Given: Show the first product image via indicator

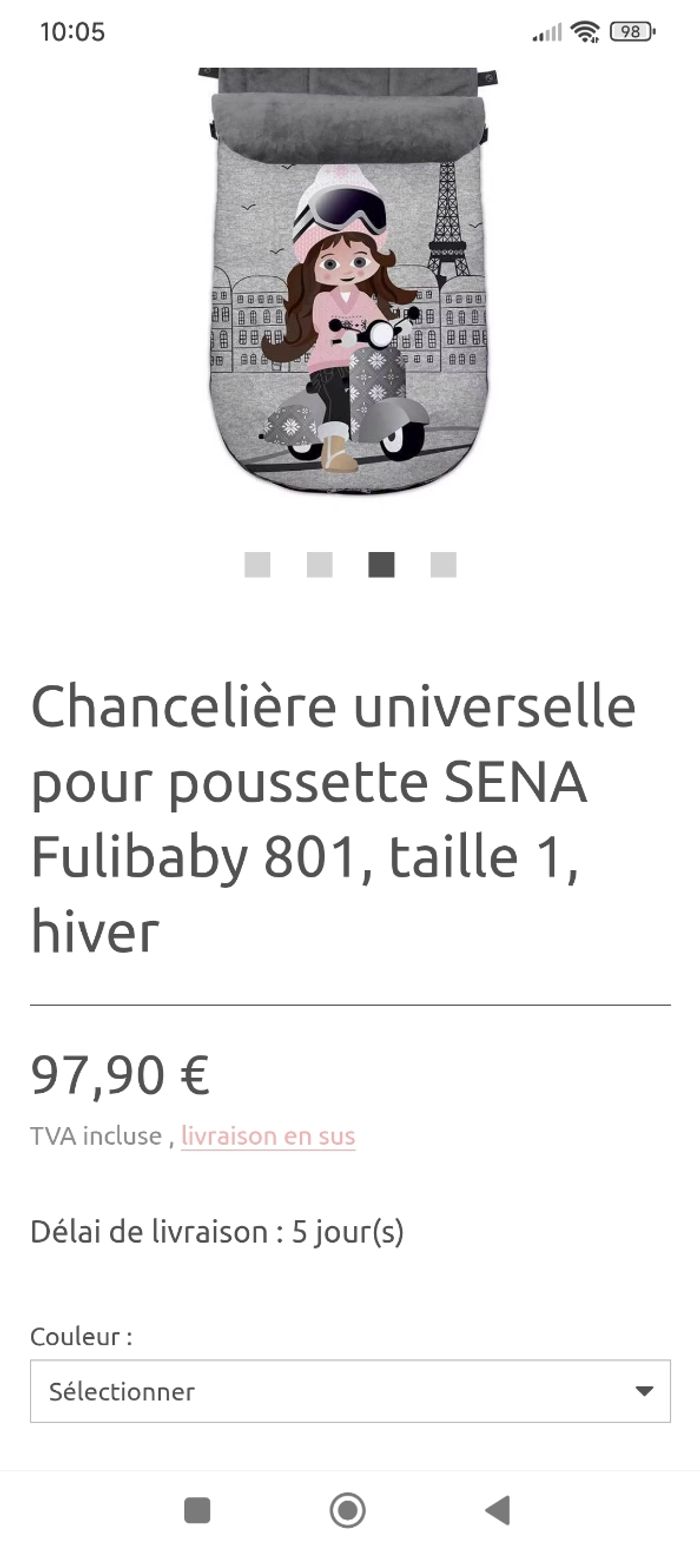Looking at the screenshot, I should 257,565.
